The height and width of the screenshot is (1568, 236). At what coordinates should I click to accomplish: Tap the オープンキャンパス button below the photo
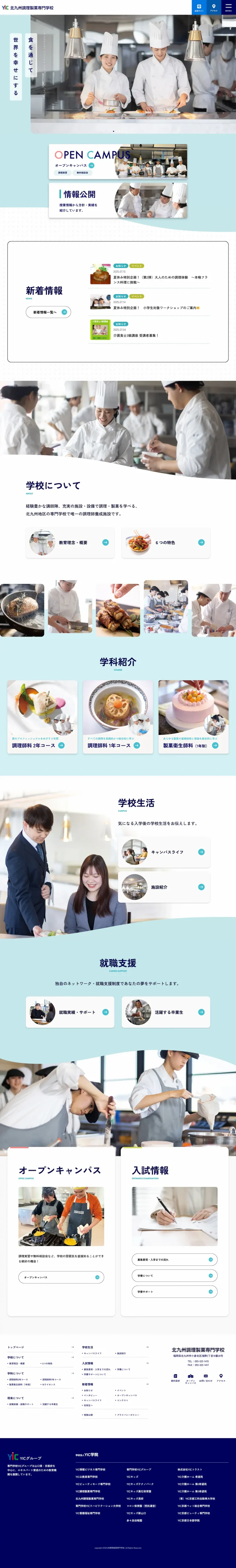(x=61, y=1277)
